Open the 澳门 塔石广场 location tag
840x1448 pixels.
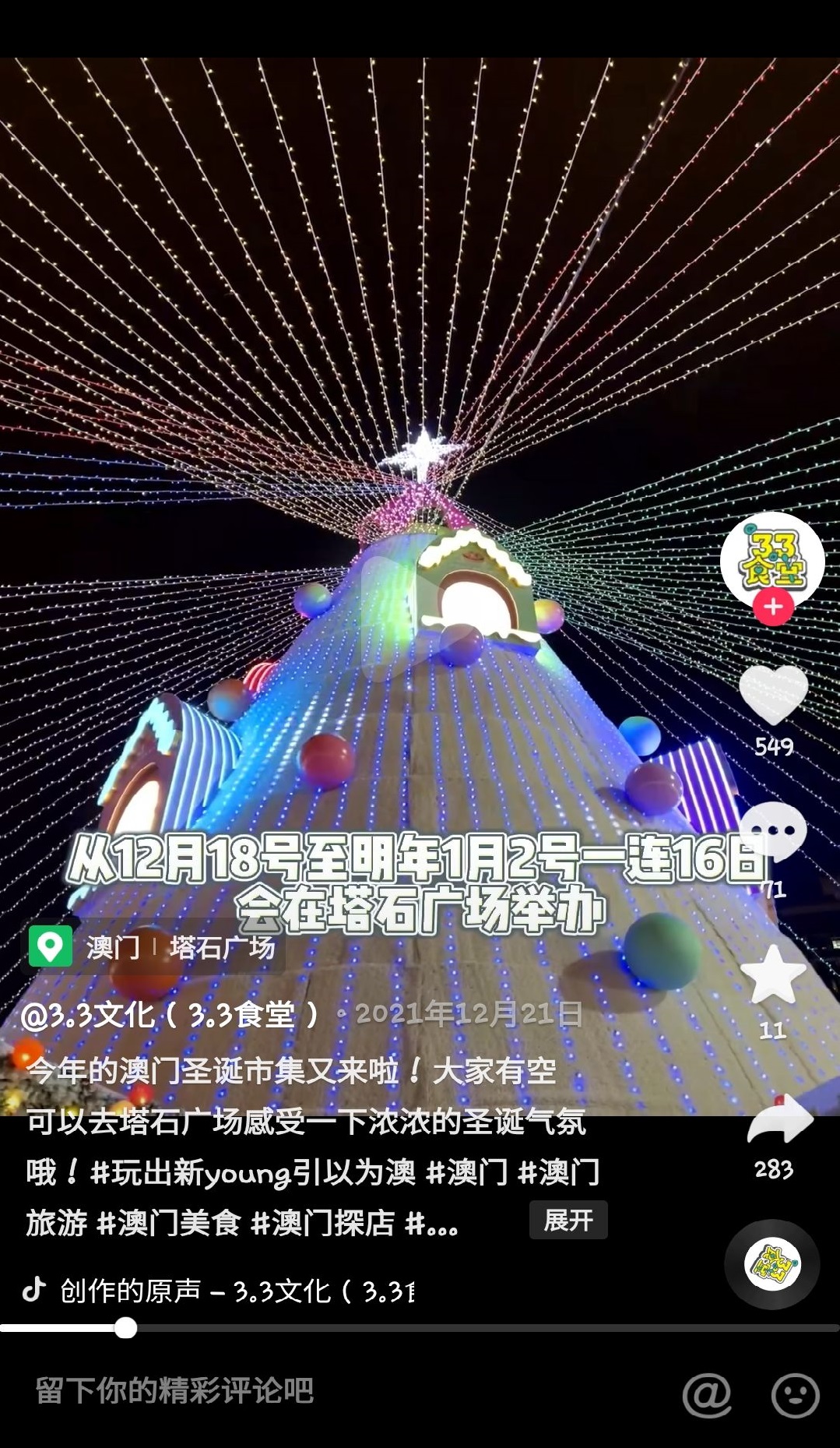coord(152,946)
